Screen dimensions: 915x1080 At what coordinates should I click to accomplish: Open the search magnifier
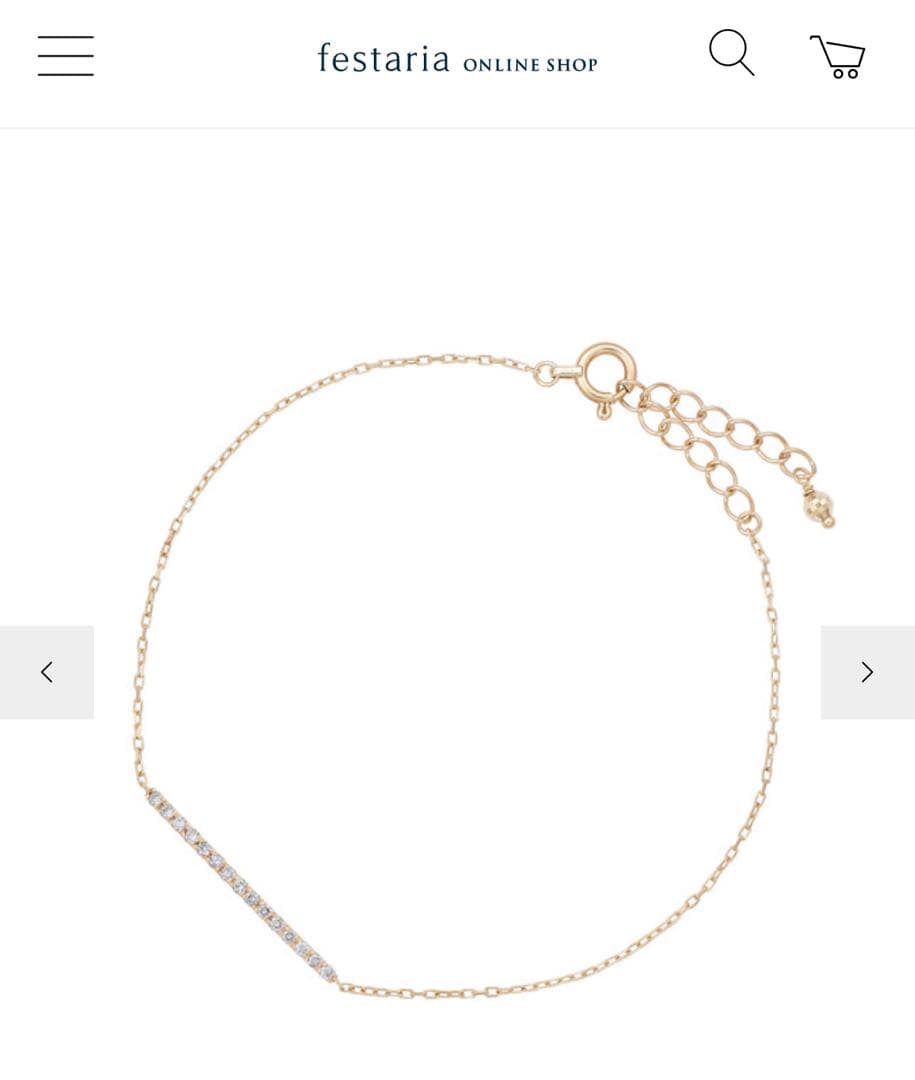coord(731,52)
